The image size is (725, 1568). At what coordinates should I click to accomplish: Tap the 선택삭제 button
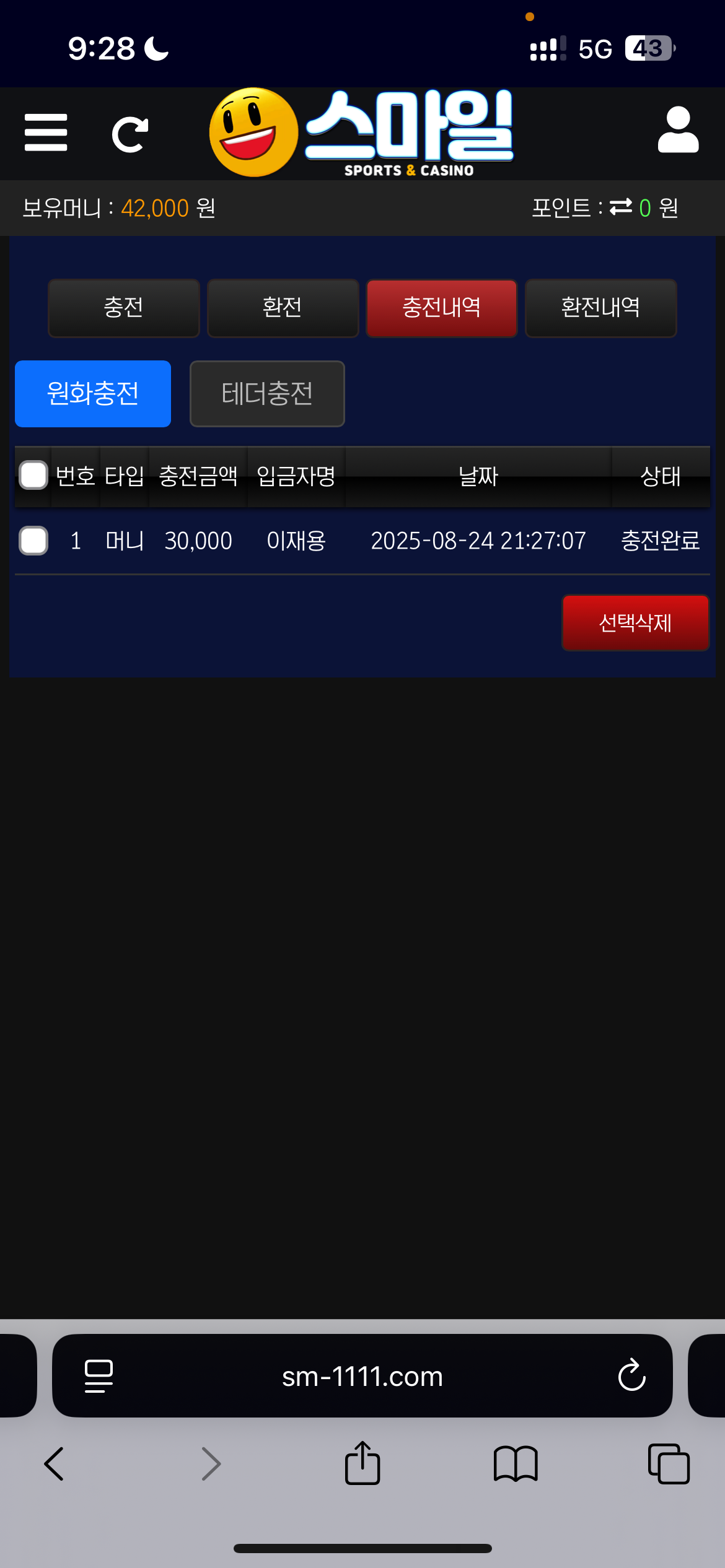tap(635, 623)
